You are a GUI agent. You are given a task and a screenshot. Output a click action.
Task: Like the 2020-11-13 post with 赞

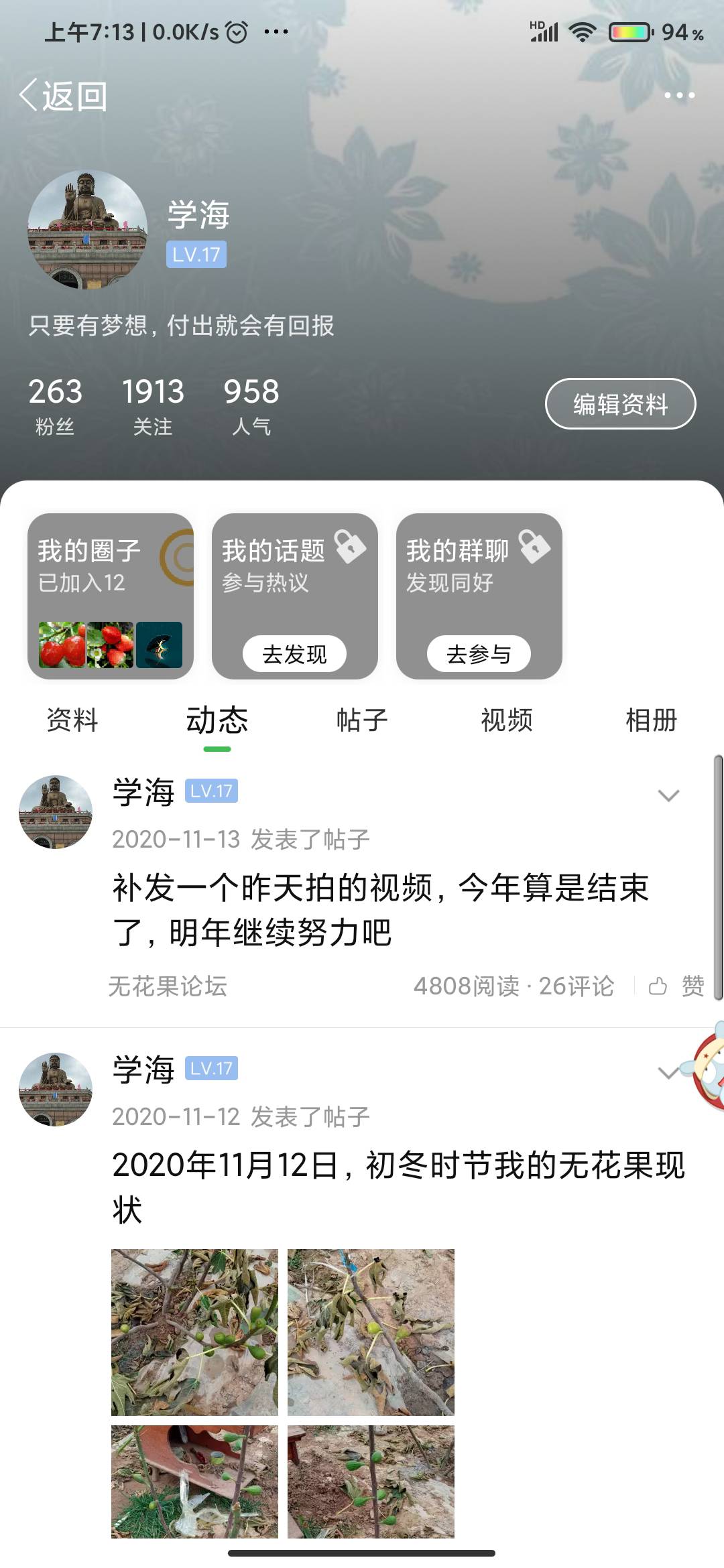tap(676, 986)
